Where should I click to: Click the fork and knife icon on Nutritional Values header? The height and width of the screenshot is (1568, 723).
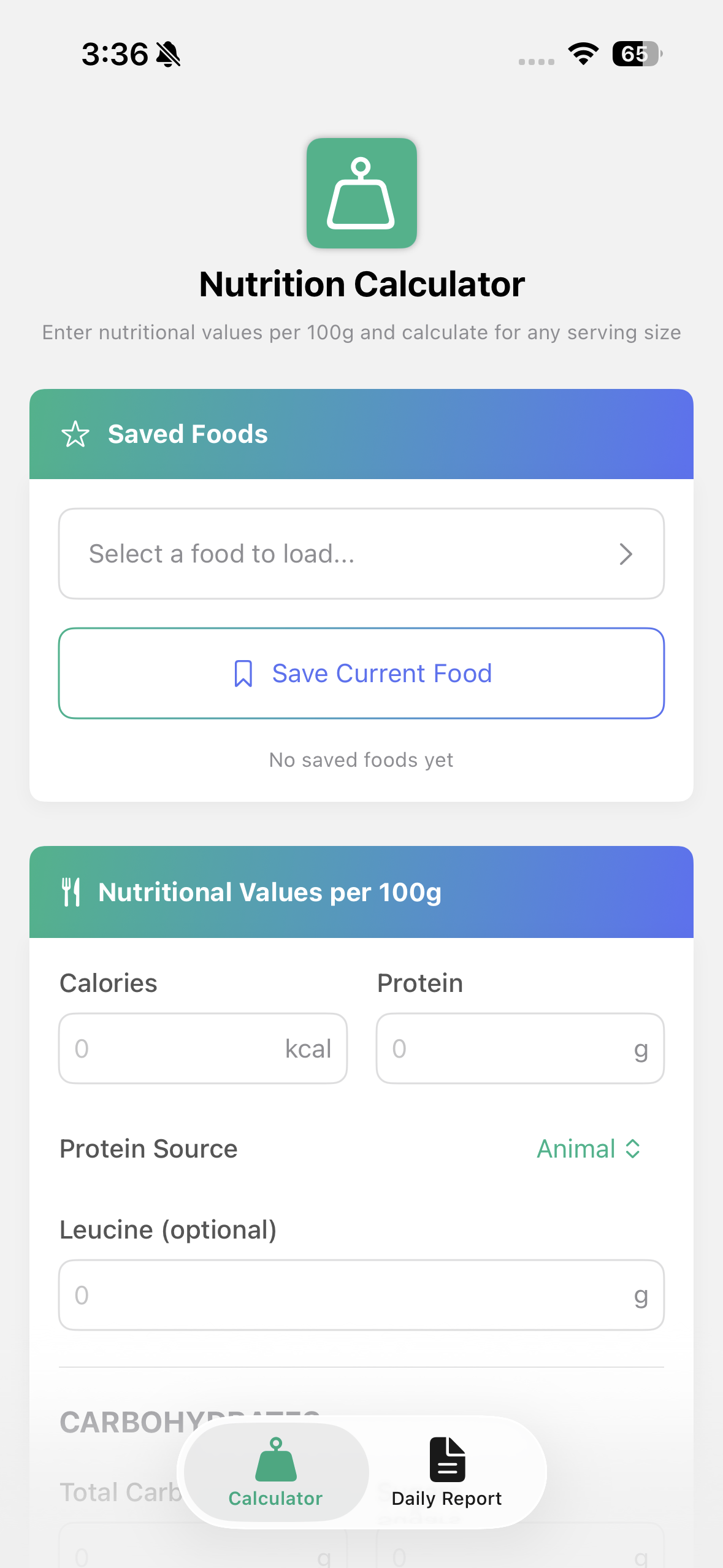72,893
